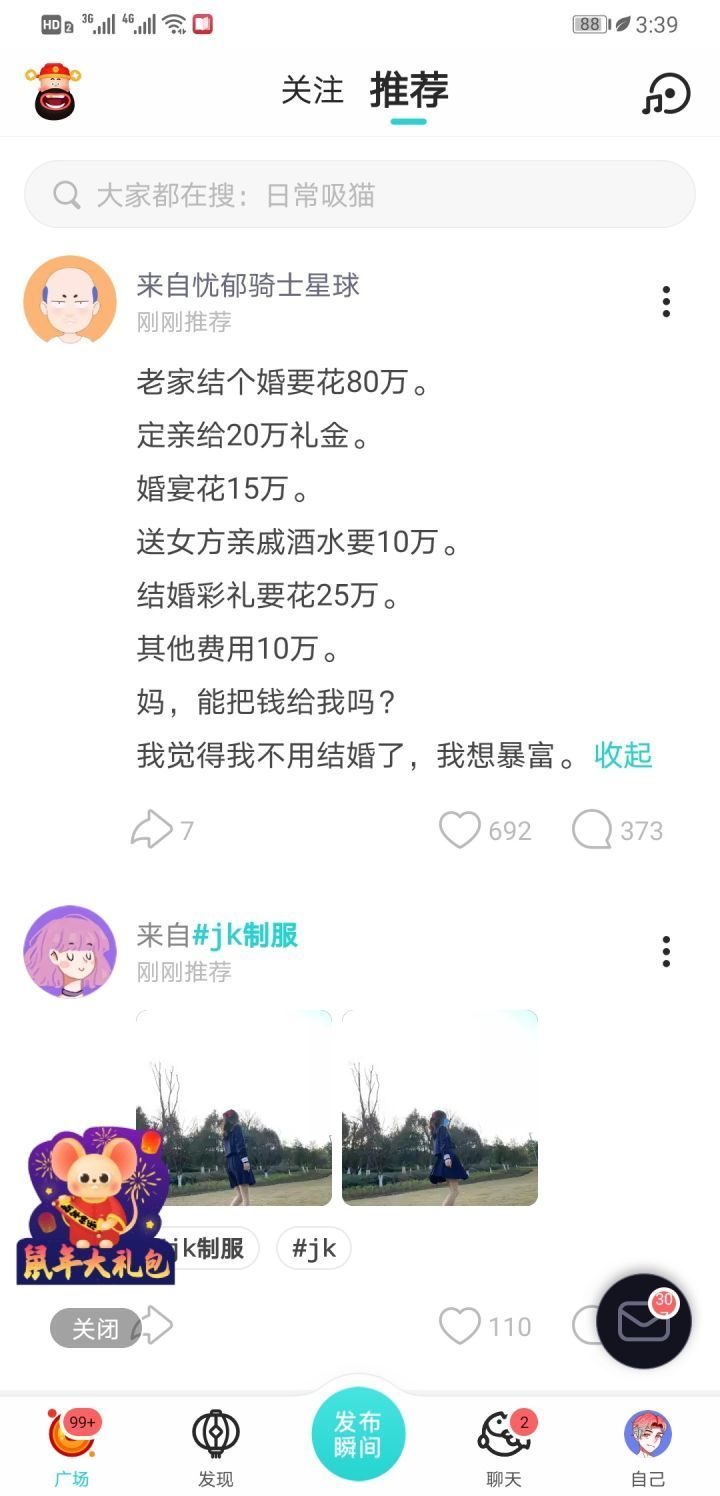This screenshot has width=720, height=1496.
Task: Switch to the 自己 profile tab
Action: 647,1446
